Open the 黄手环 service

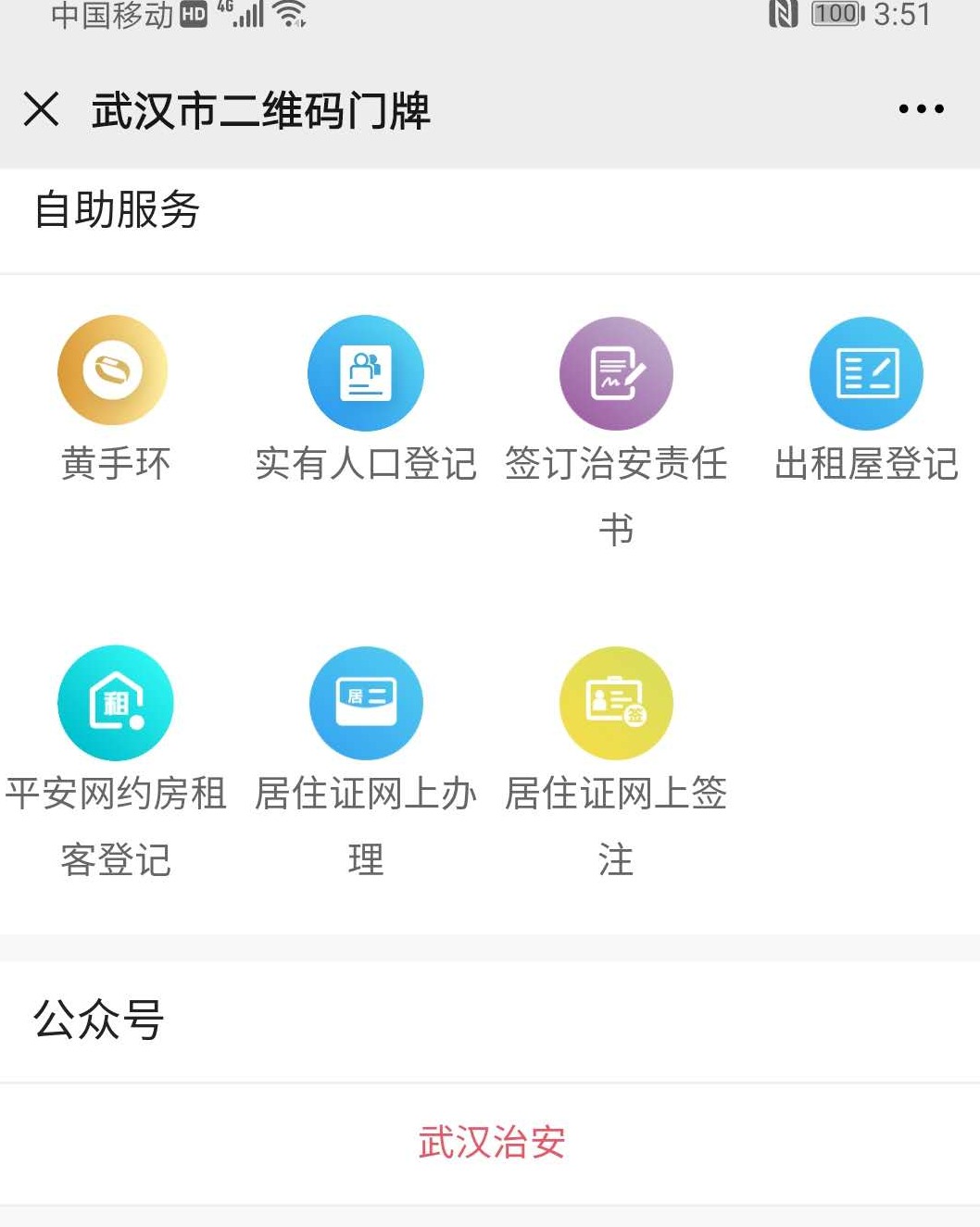pyautogui.click(x=113, y=371)
